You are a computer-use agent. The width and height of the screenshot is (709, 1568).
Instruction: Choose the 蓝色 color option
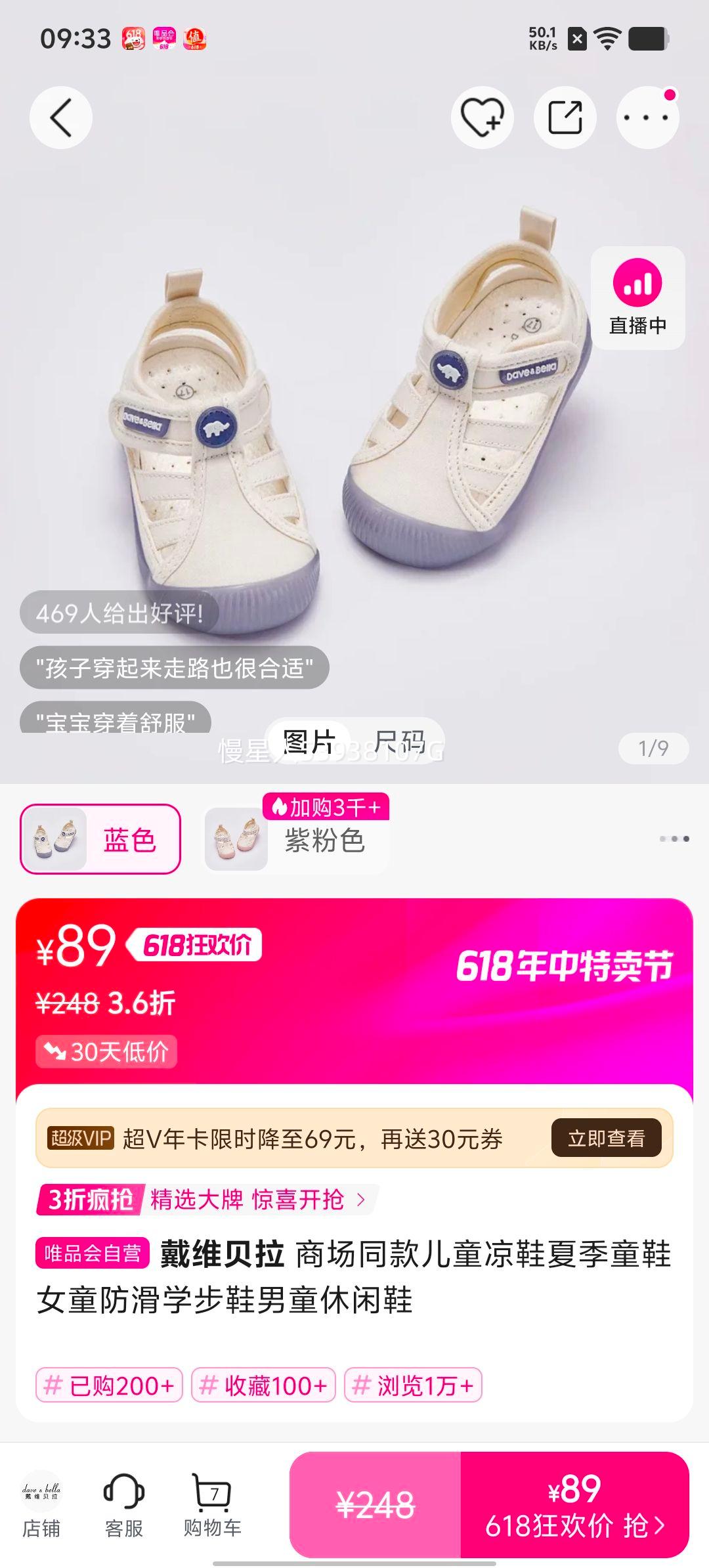[100, 839]
